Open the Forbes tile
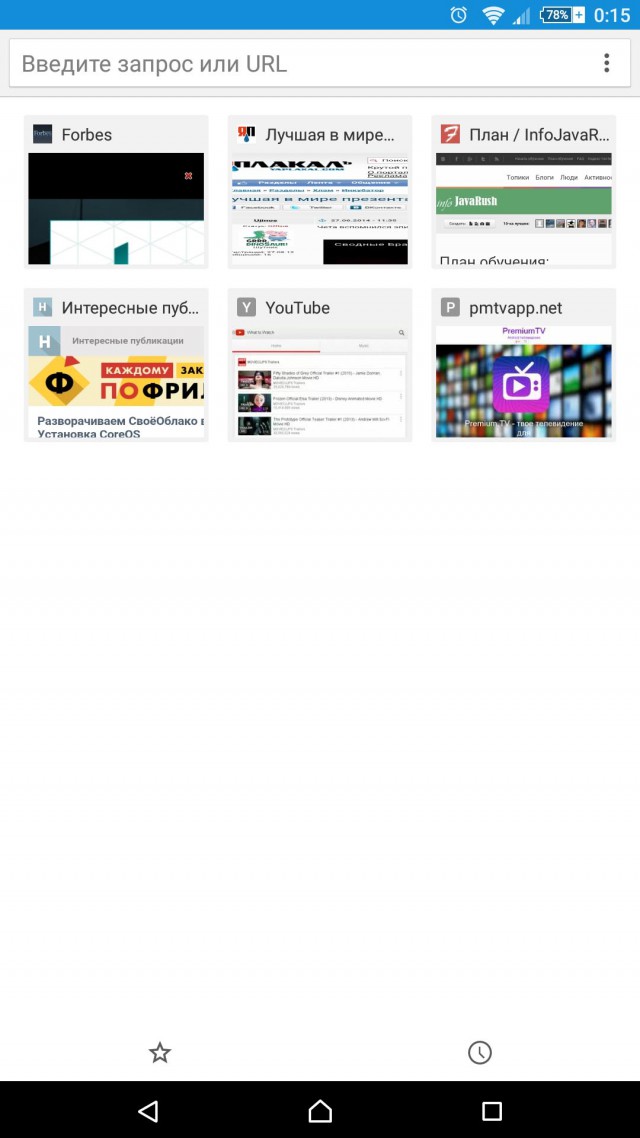Viewport: 640px width, 1138px height. point(116,193)
